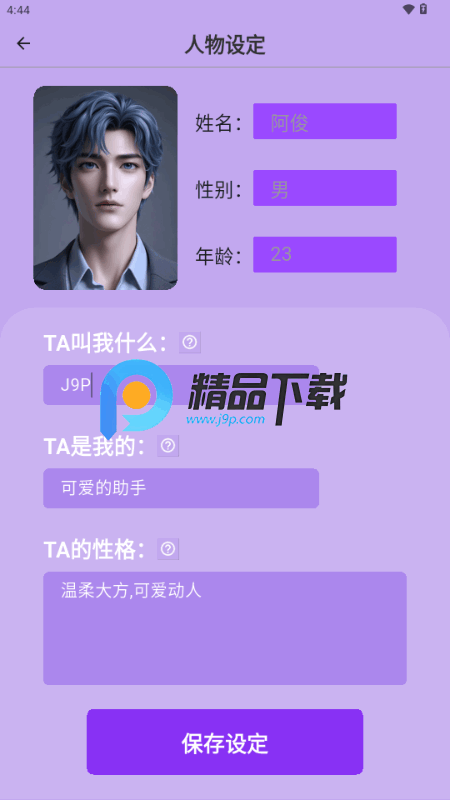450x800 pixels.
Task: Tap the character portrait of 阿俊
Action: point(106,188)
